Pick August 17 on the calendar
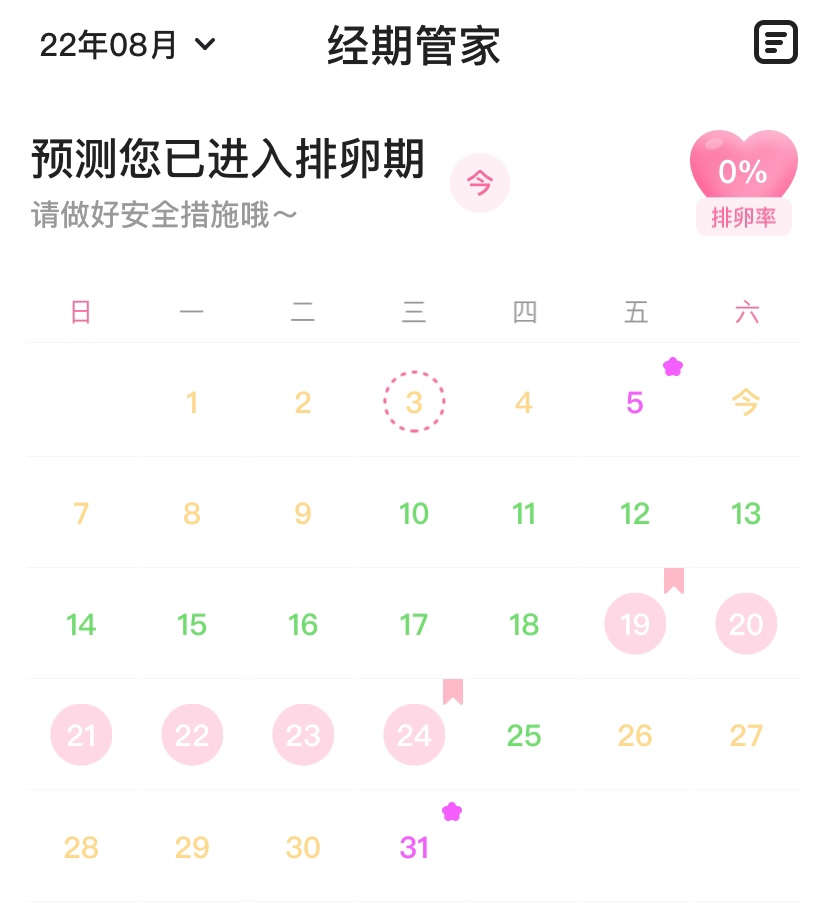Screen dimensions: 828x902 [414, 624]
